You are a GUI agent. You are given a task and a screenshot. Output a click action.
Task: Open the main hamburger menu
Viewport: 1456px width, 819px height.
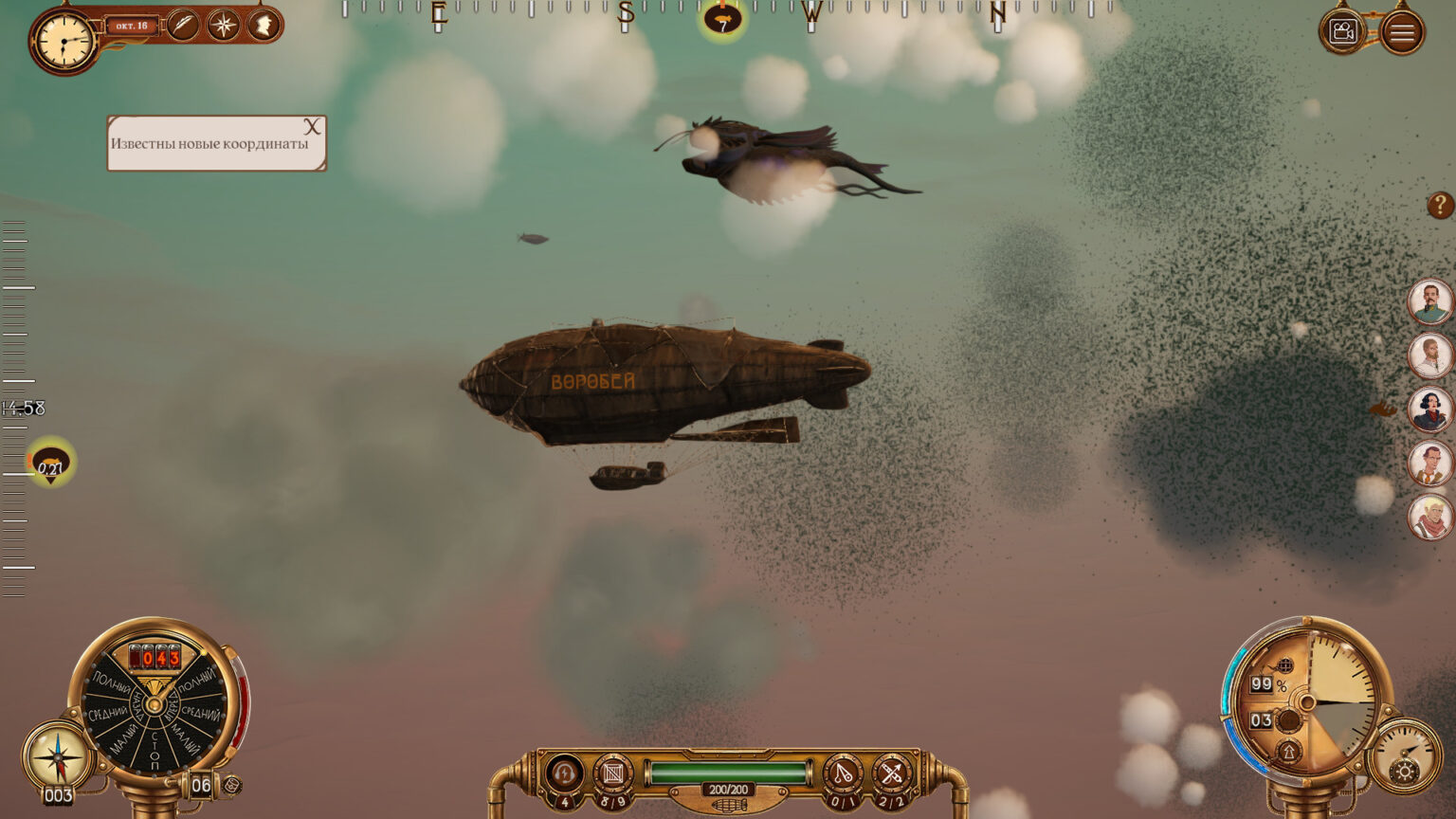[x=1402, y=32]
